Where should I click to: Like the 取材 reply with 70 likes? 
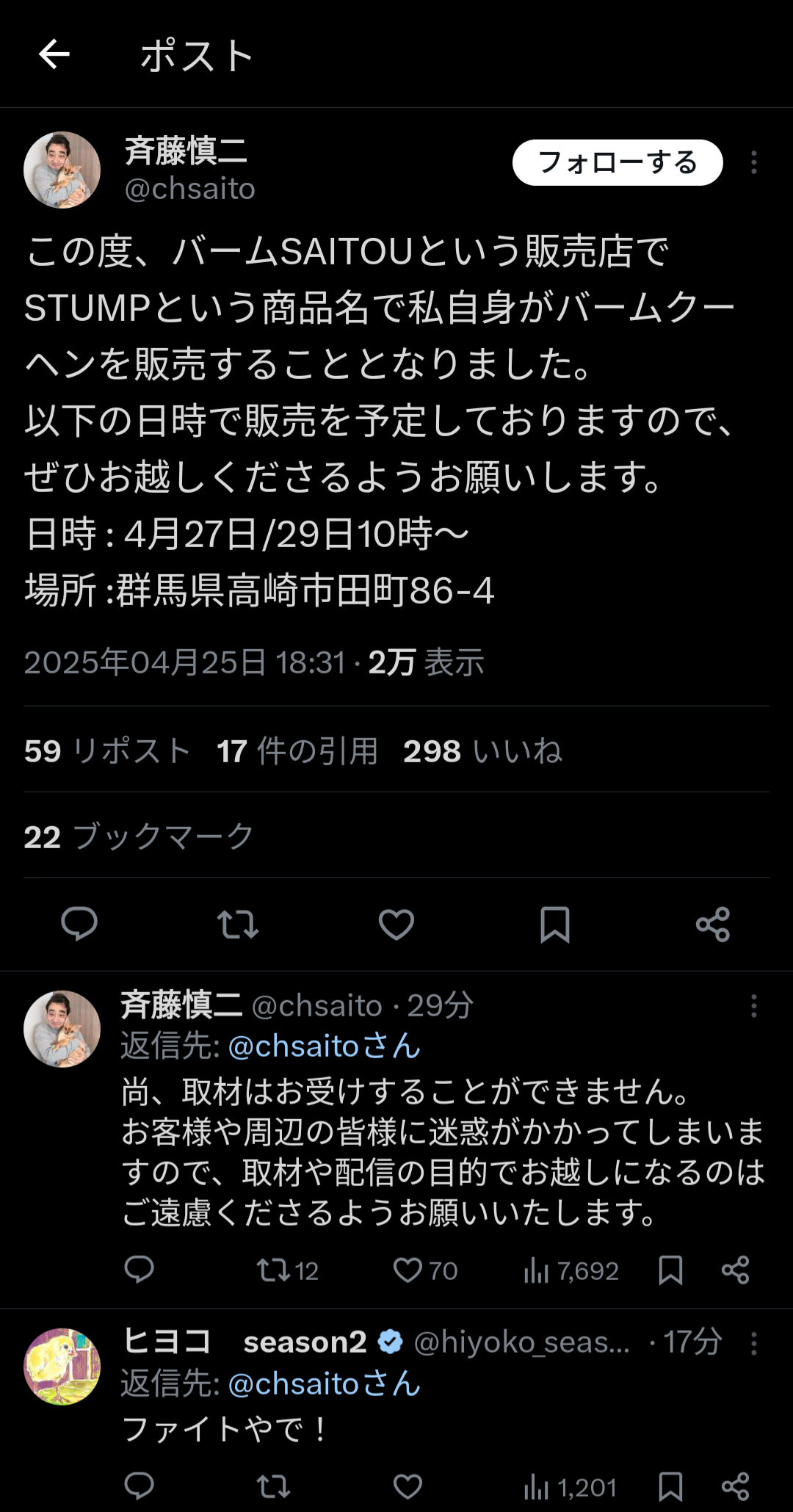425,1270
